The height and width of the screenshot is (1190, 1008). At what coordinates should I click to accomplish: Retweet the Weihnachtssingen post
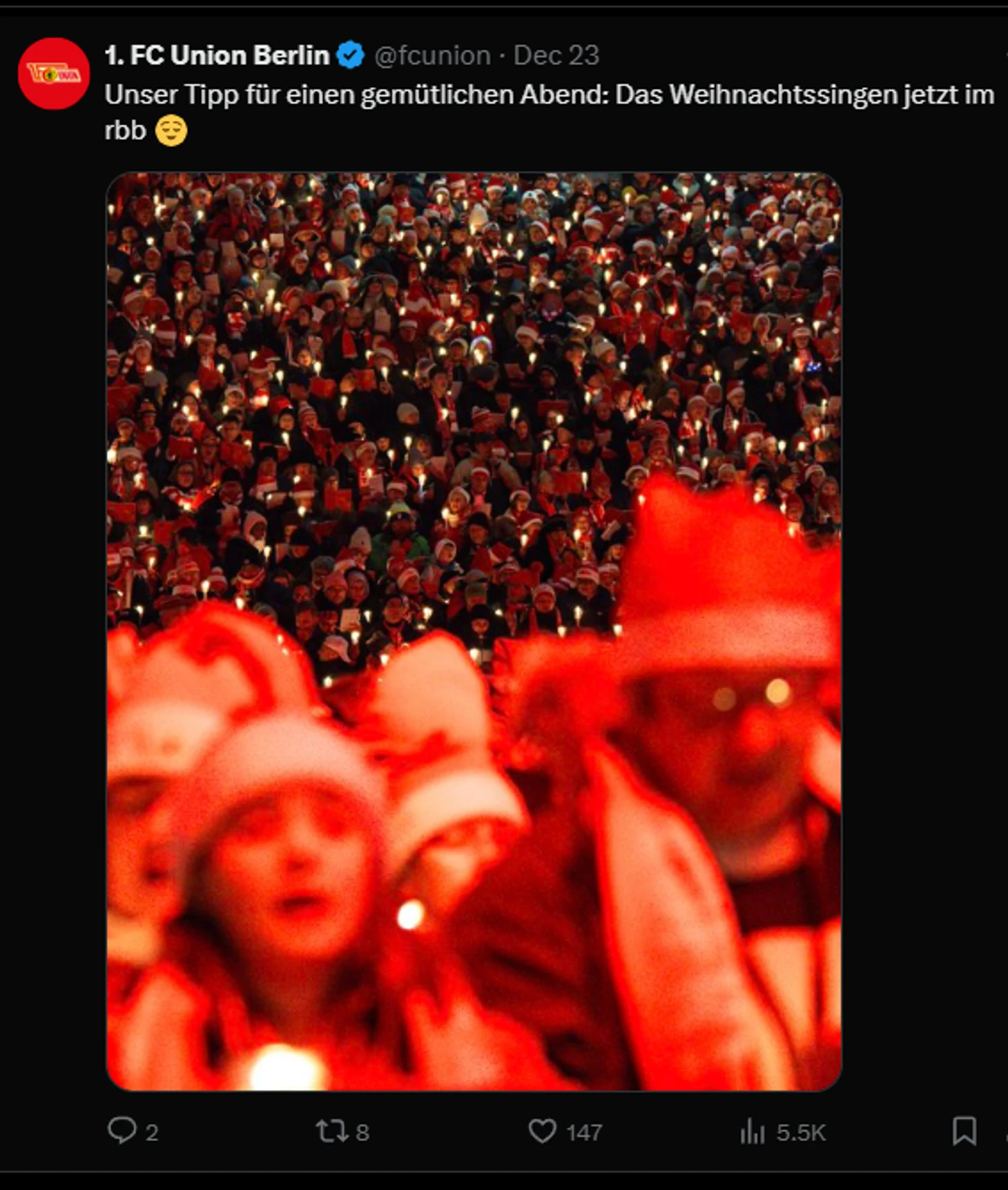330,1131
